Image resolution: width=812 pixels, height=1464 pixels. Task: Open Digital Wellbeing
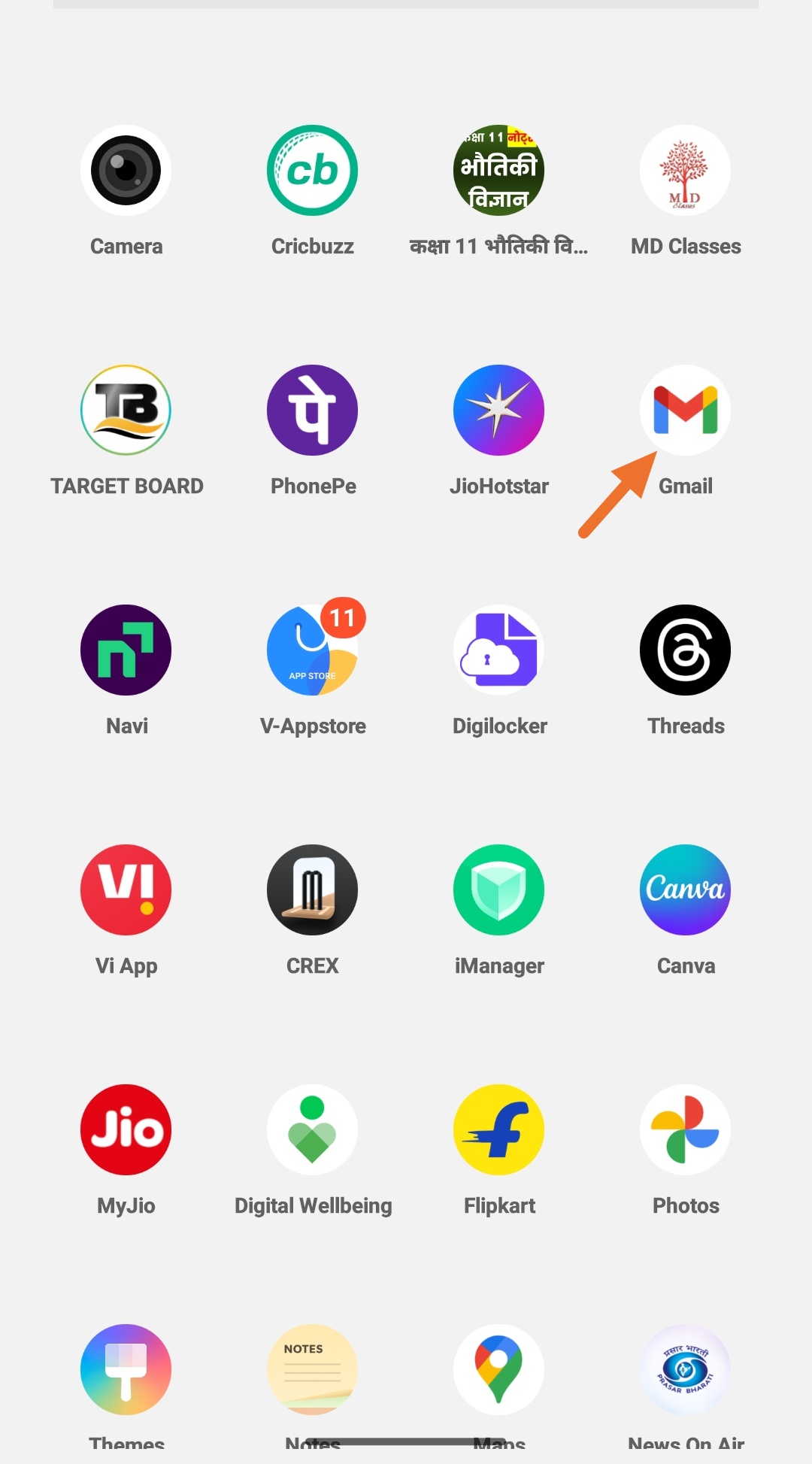pyautogui.click(x=312, y=1129)
